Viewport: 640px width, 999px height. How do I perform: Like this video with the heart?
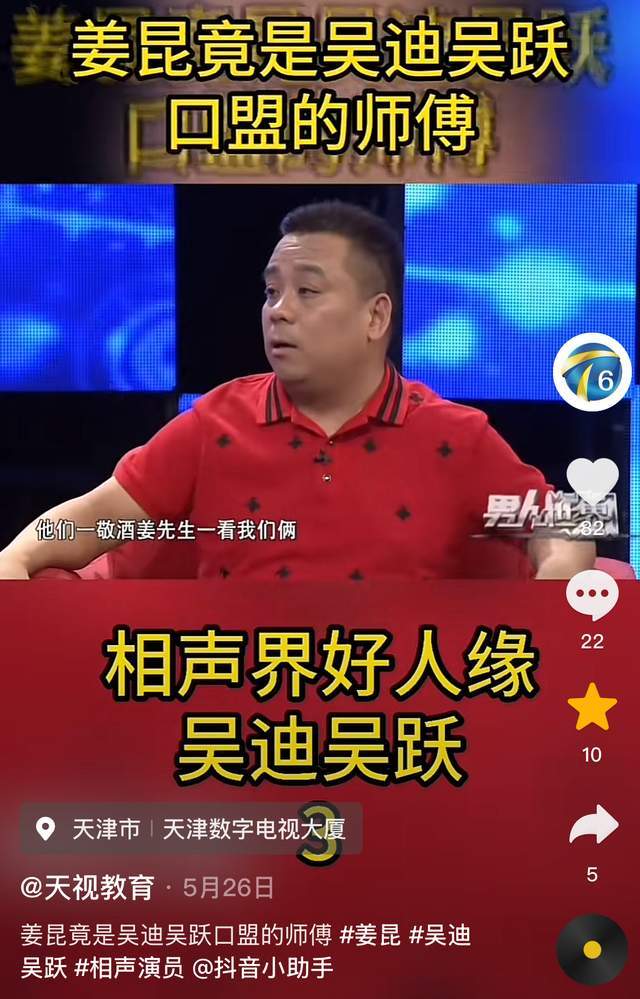(592, 481)
